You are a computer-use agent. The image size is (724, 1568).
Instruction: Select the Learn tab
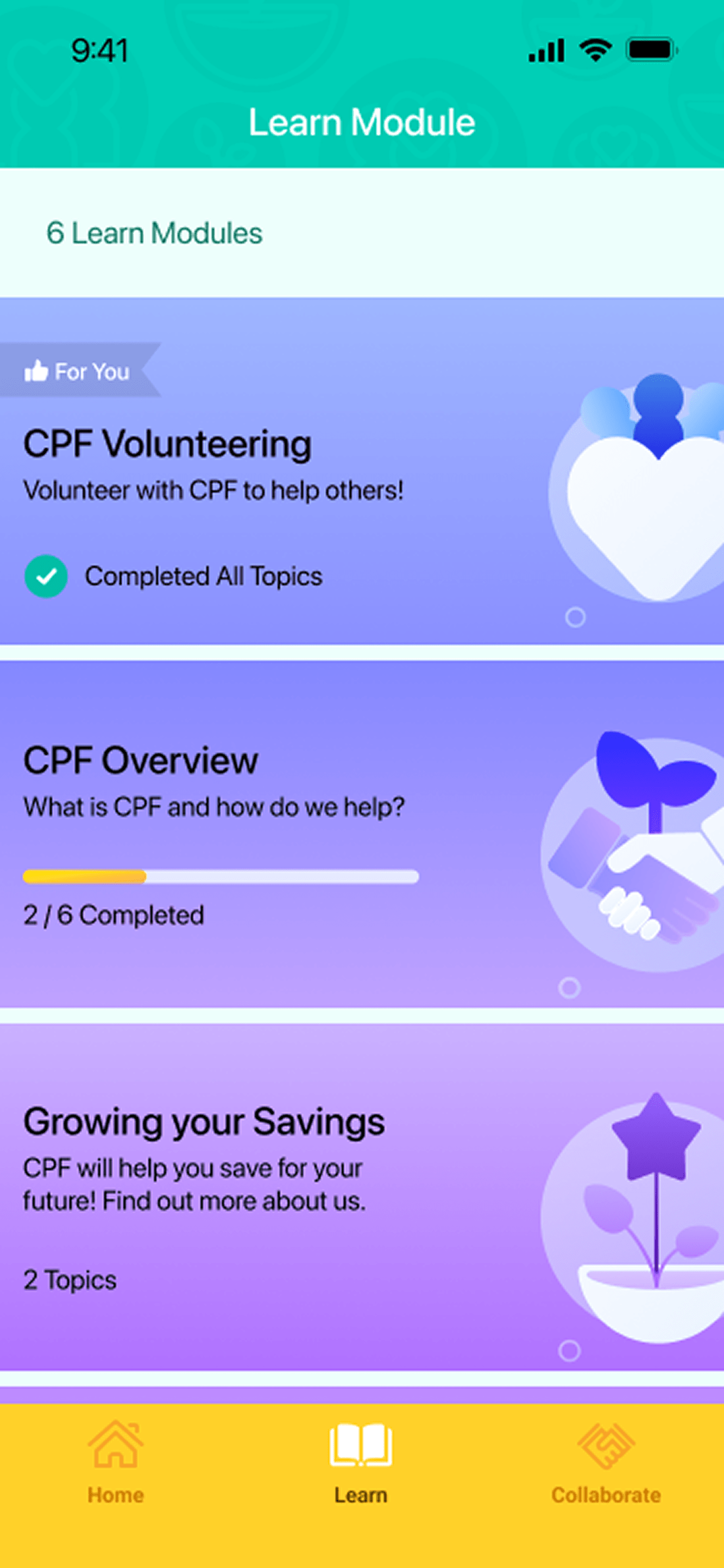361,1462
